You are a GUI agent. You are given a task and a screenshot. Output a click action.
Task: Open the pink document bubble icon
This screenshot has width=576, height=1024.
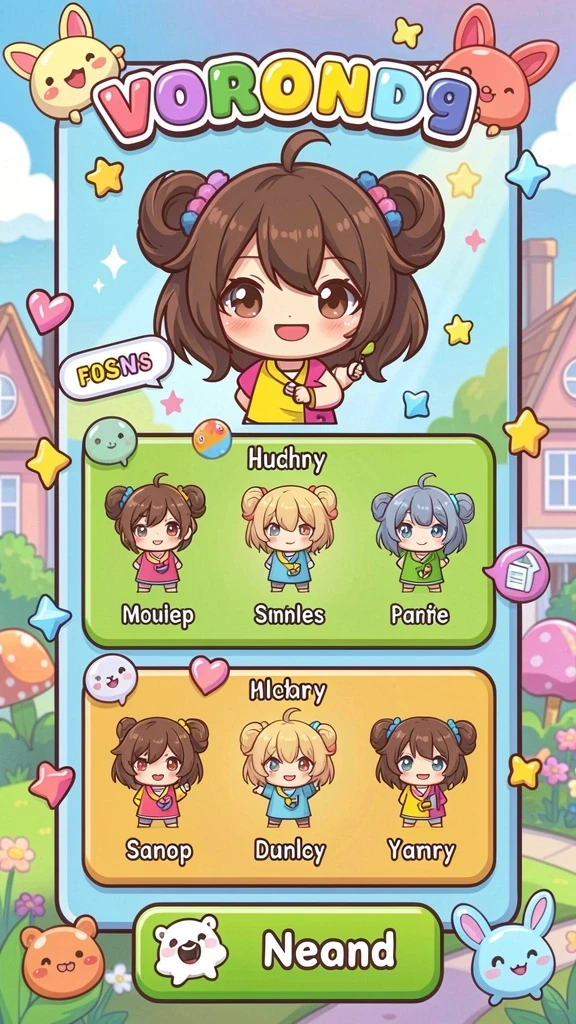(519, 573)
